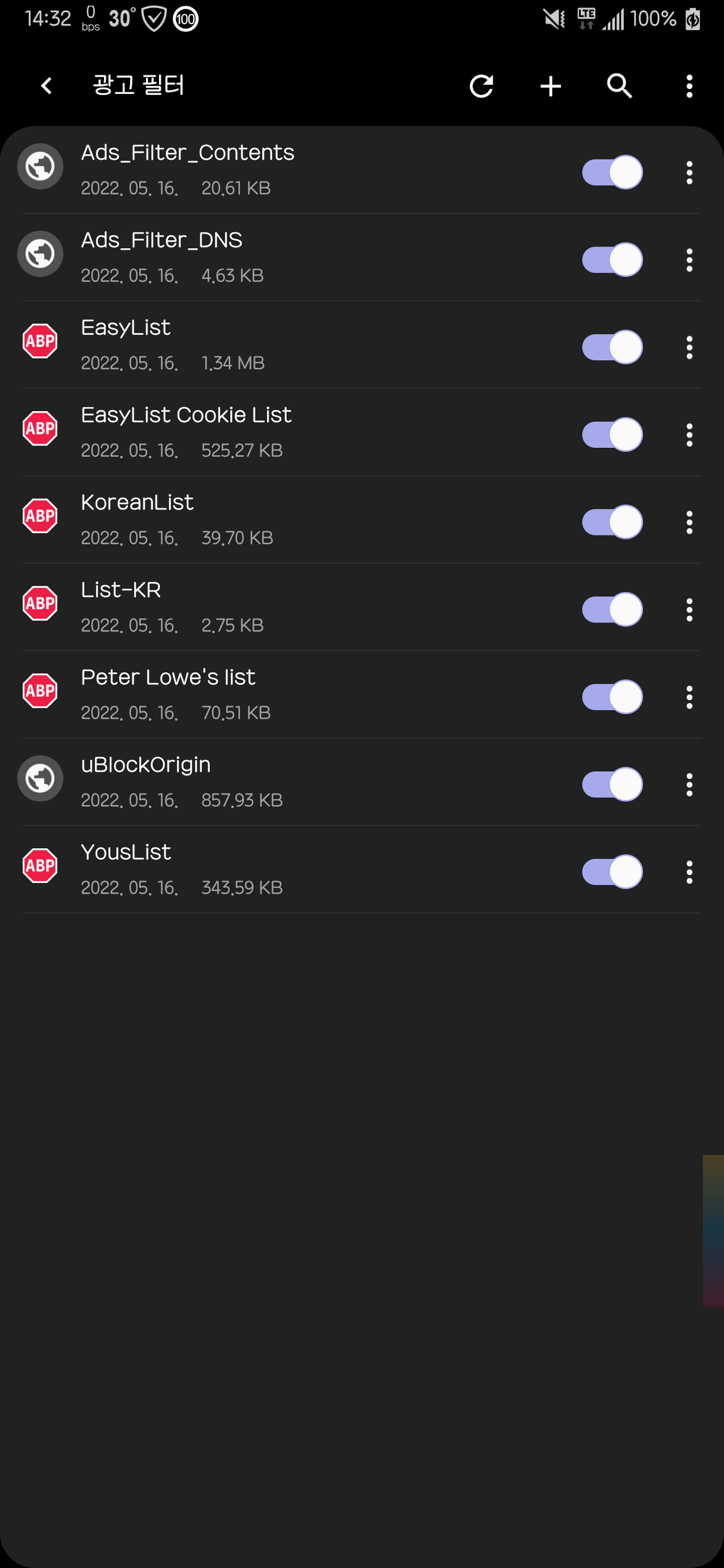Show the options menu for KoreanList
The width and height of the screenshot is (724, 1568).
[689, 522]
